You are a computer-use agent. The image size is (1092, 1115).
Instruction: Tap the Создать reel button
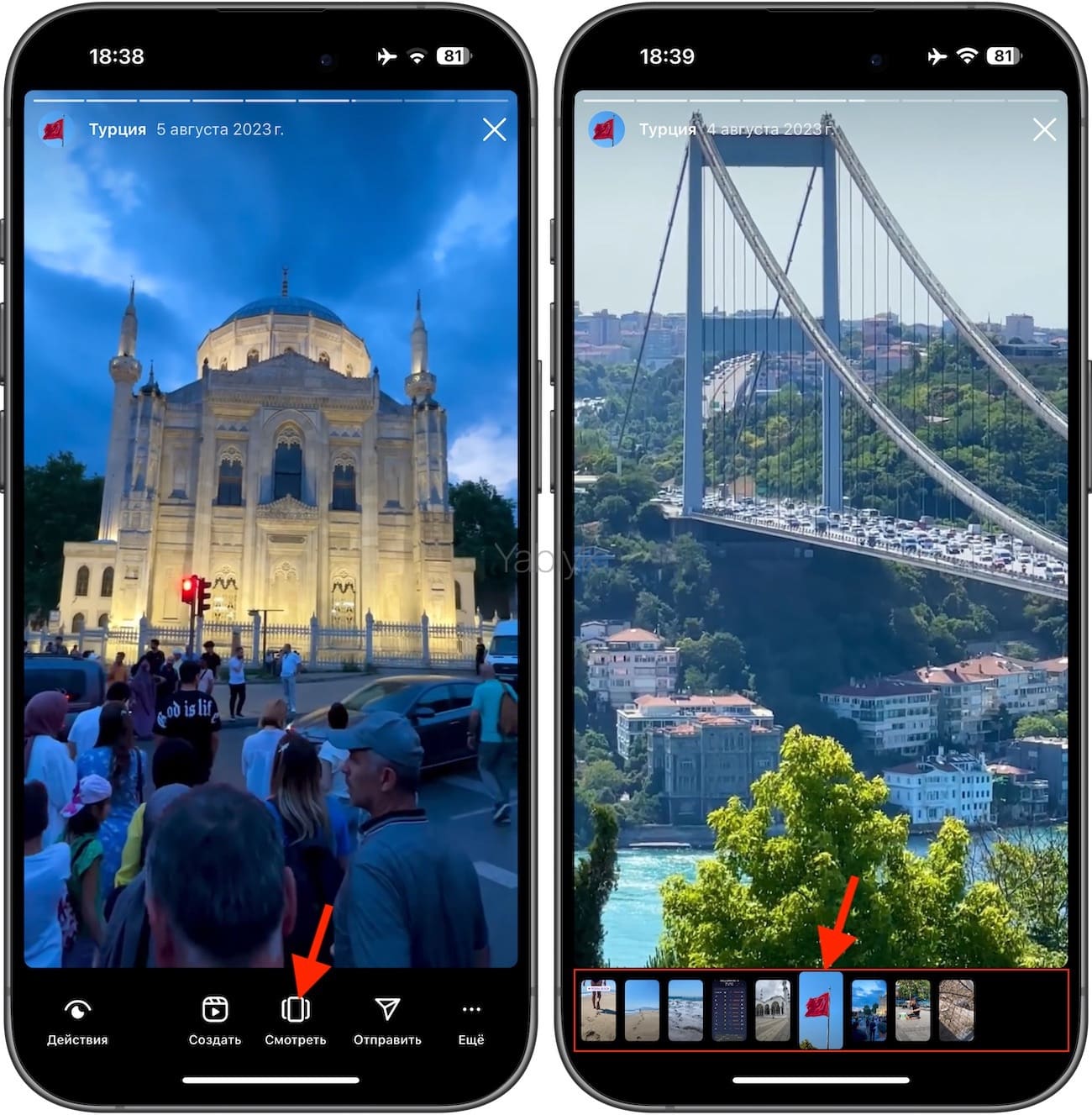(x=215, y=1021)
